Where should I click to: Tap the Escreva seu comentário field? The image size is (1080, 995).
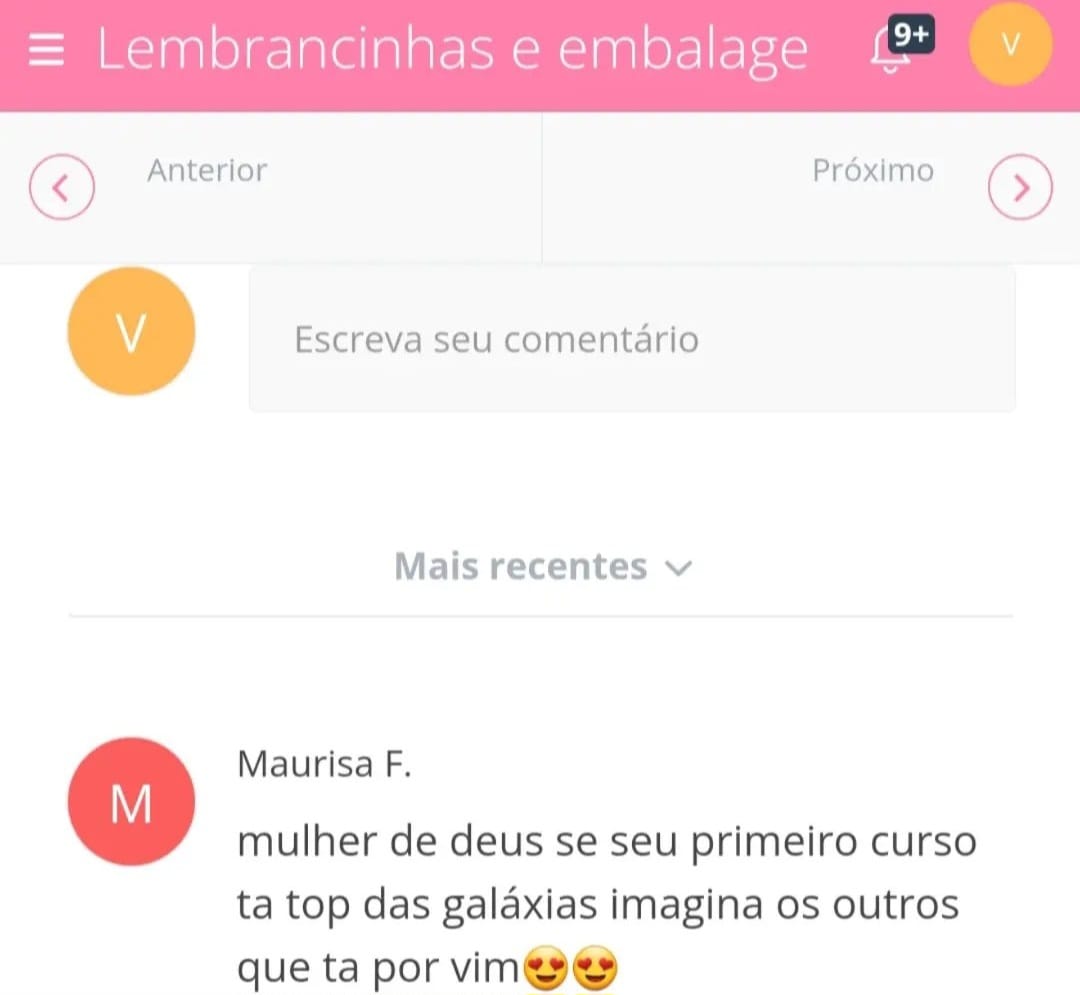631,340
